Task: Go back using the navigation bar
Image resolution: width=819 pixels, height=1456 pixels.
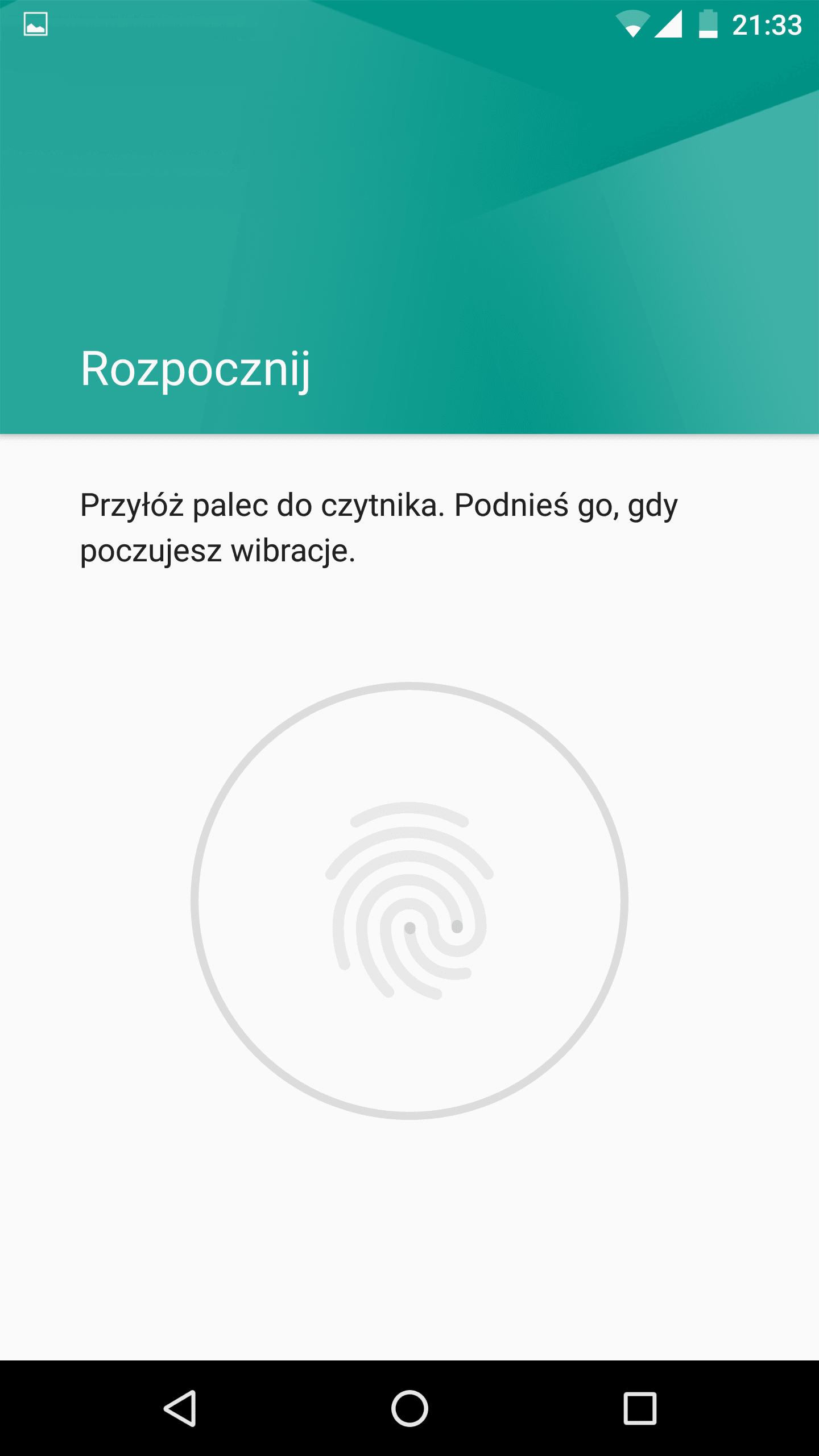Action: [180, 1408]
